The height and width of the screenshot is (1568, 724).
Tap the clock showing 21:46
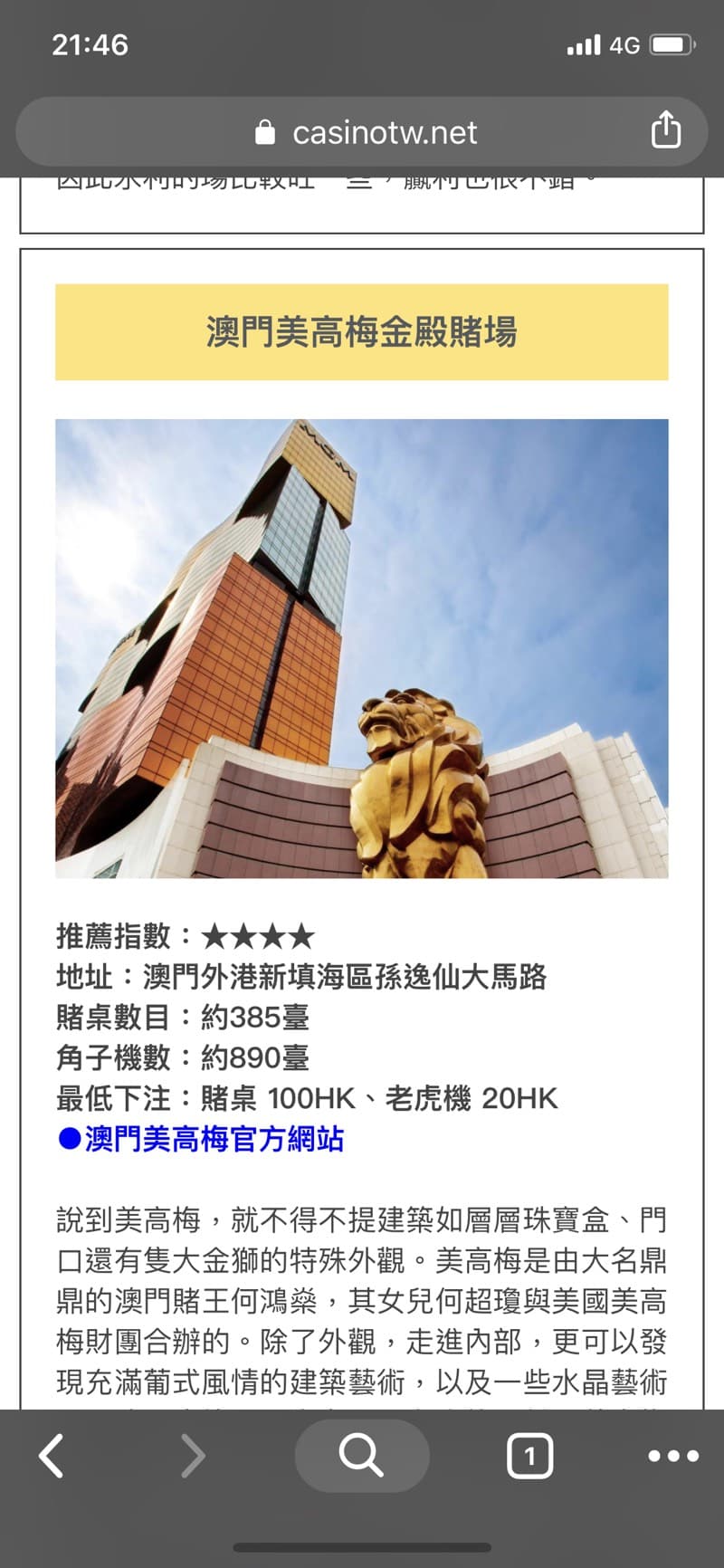89,43
